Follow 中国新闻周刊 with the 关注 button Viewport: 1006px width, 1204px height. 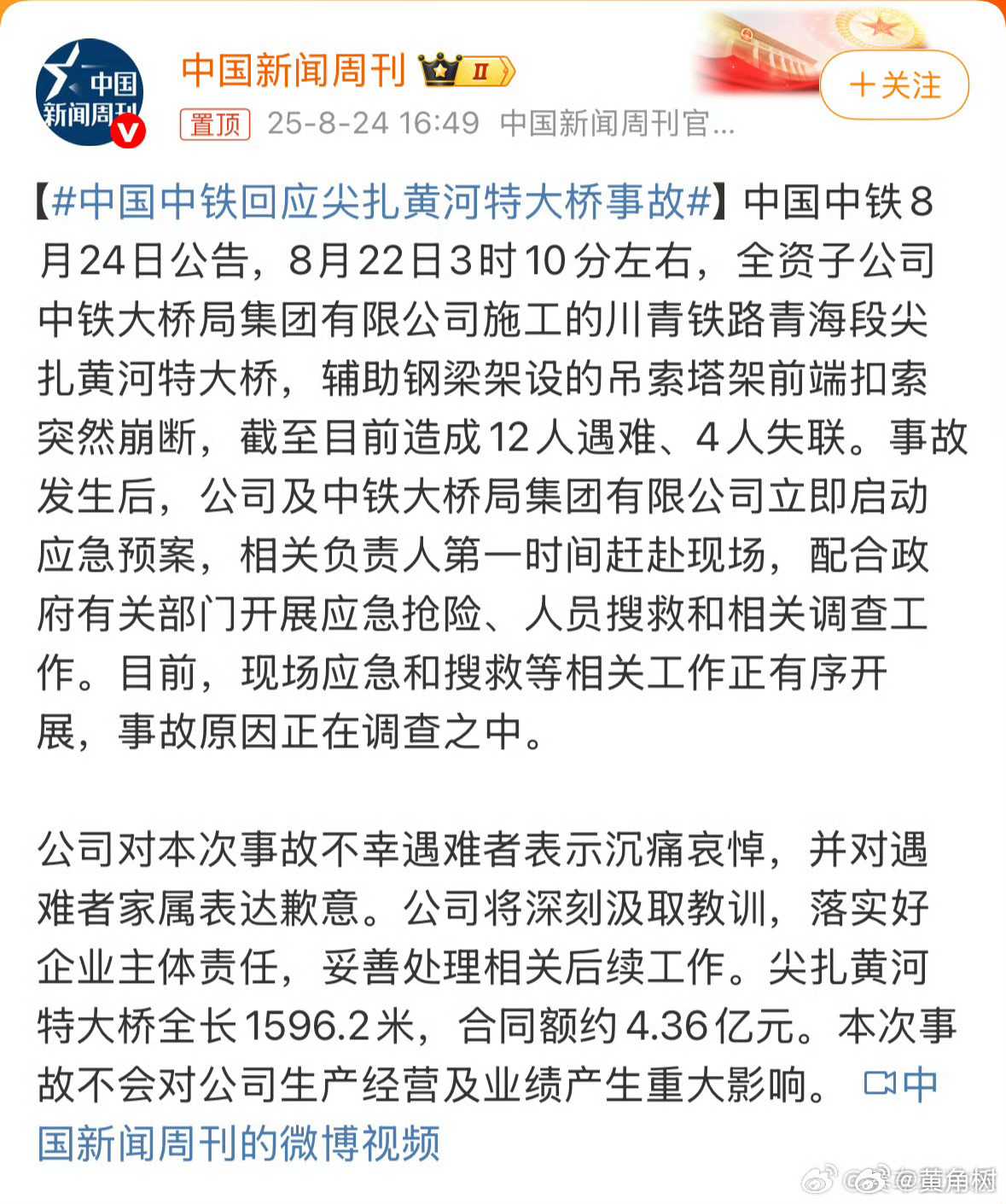[893, 85]
